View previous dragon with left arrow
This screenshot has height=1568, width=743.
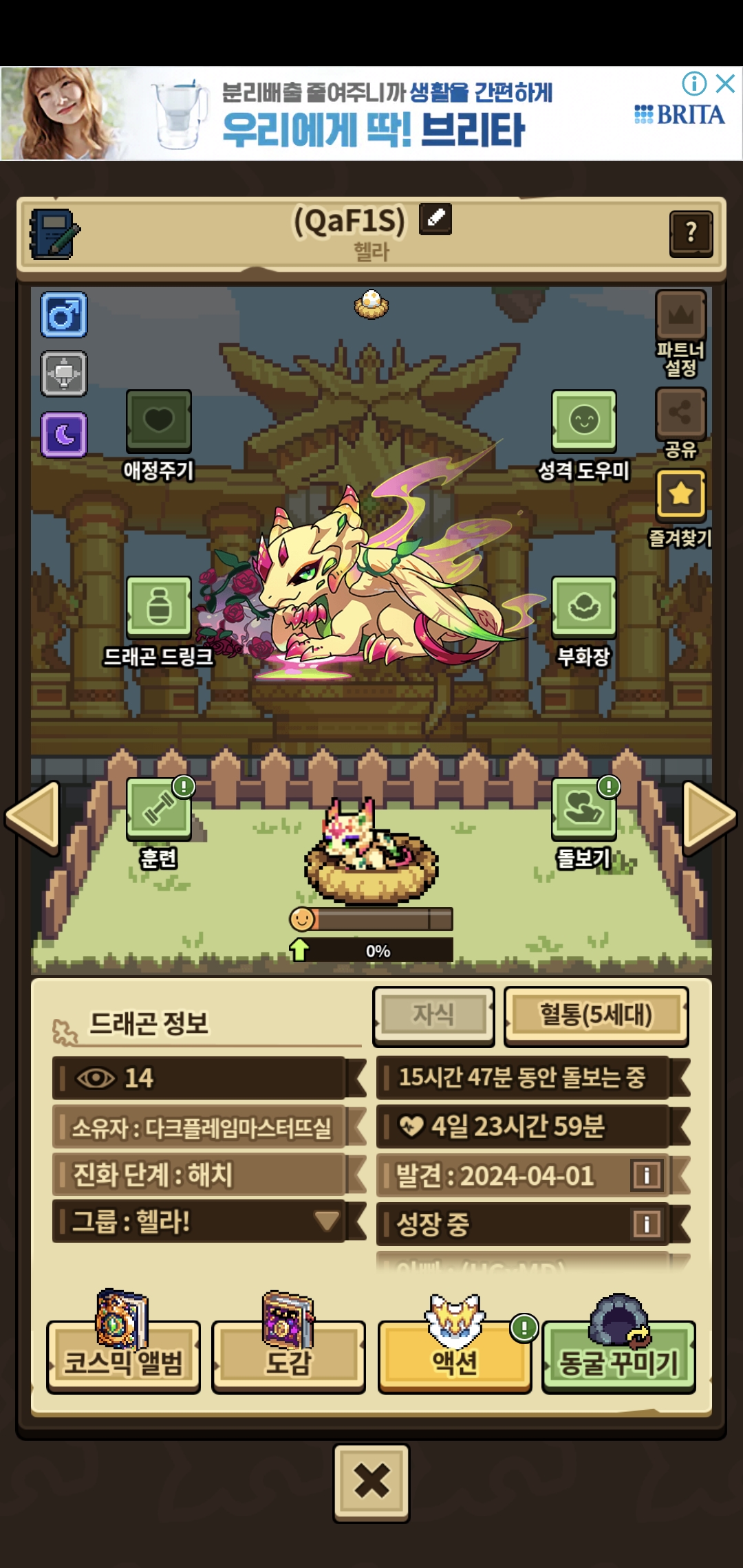pos(33,817)
